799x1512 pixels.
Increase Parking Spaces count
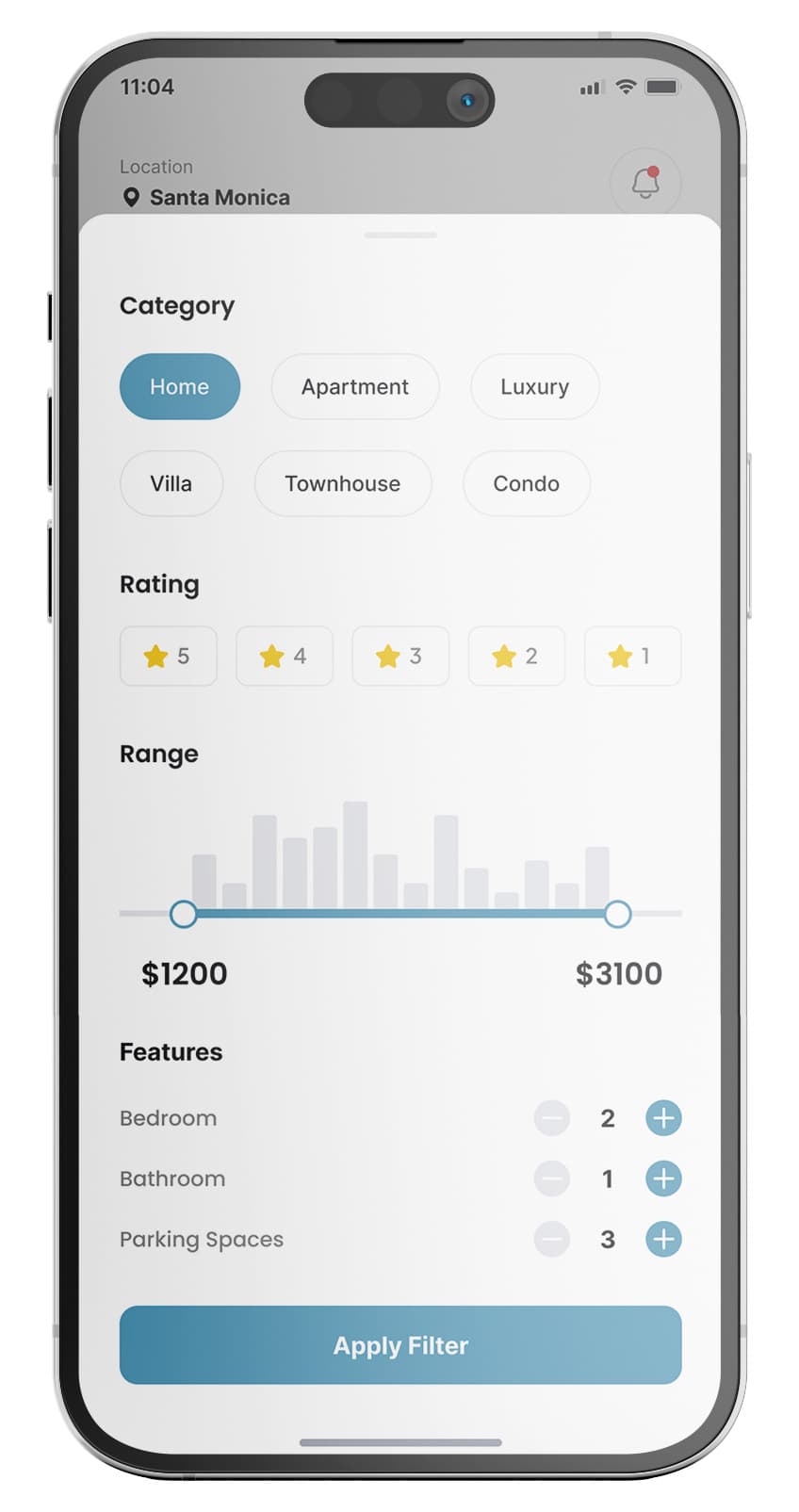tap(663, 1239)
